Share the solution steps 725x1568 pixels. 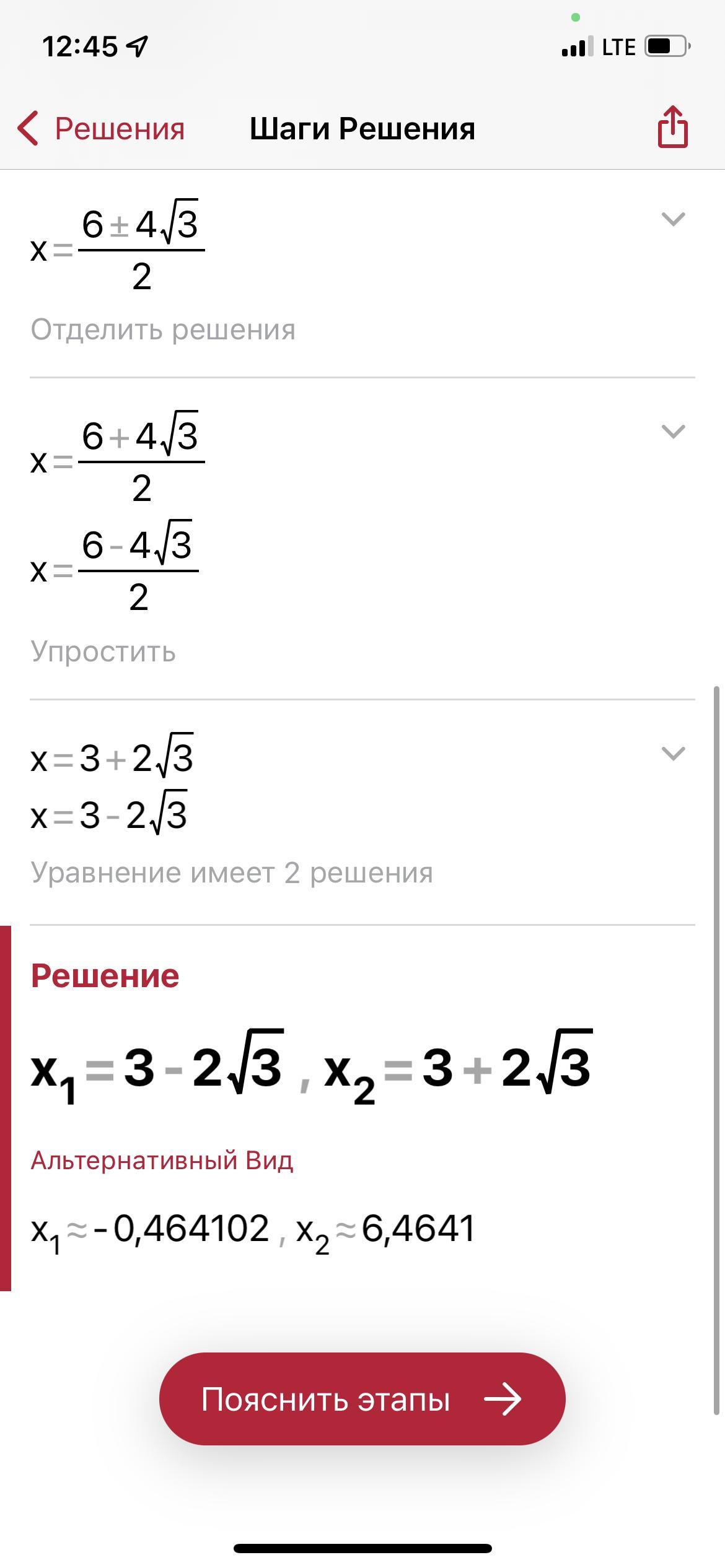[672, 128]
